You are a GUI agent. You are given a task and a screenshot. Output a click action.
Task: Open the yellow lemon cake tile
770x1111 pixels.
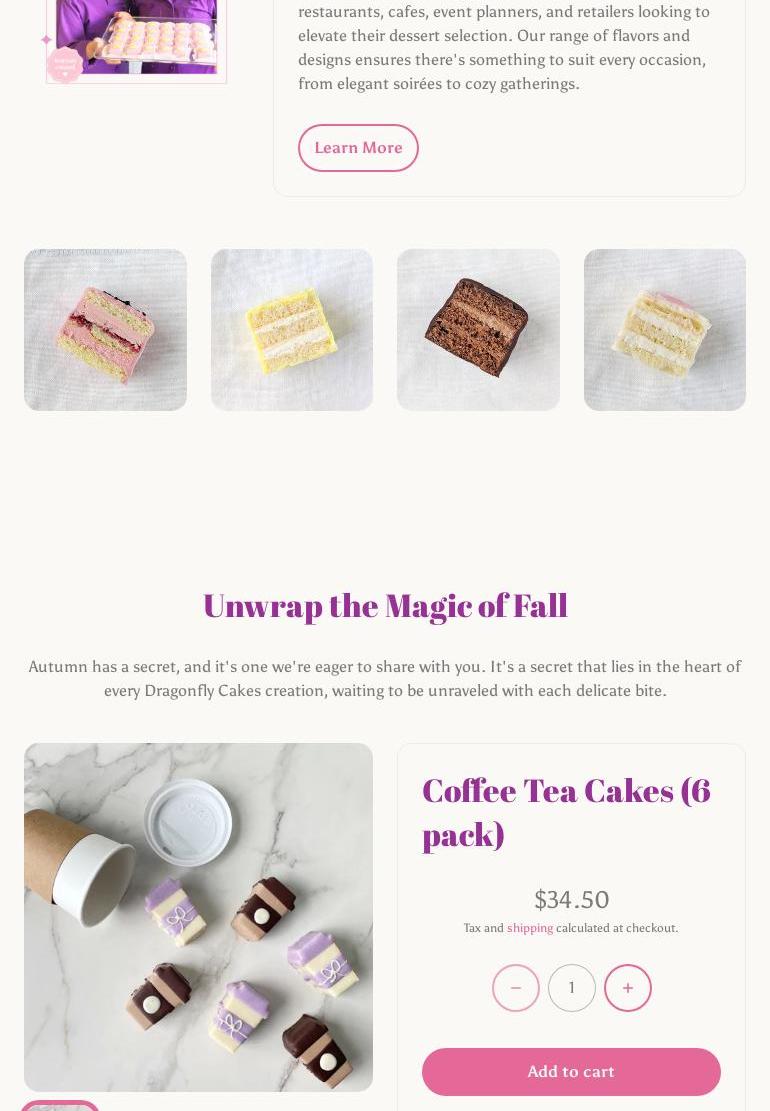tap(292, 330)
